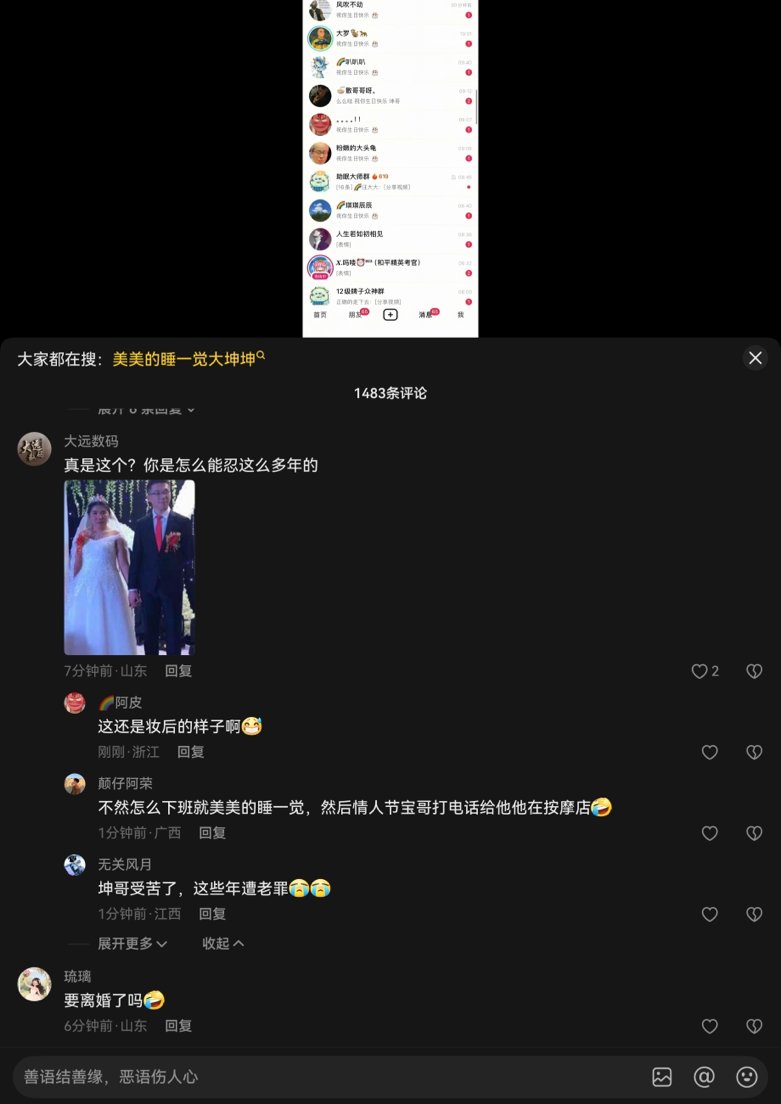This screenshot has width=781, height=1104.
Task: Toggle like on 颜仔阿荣's comment
Action: [709, 832]
